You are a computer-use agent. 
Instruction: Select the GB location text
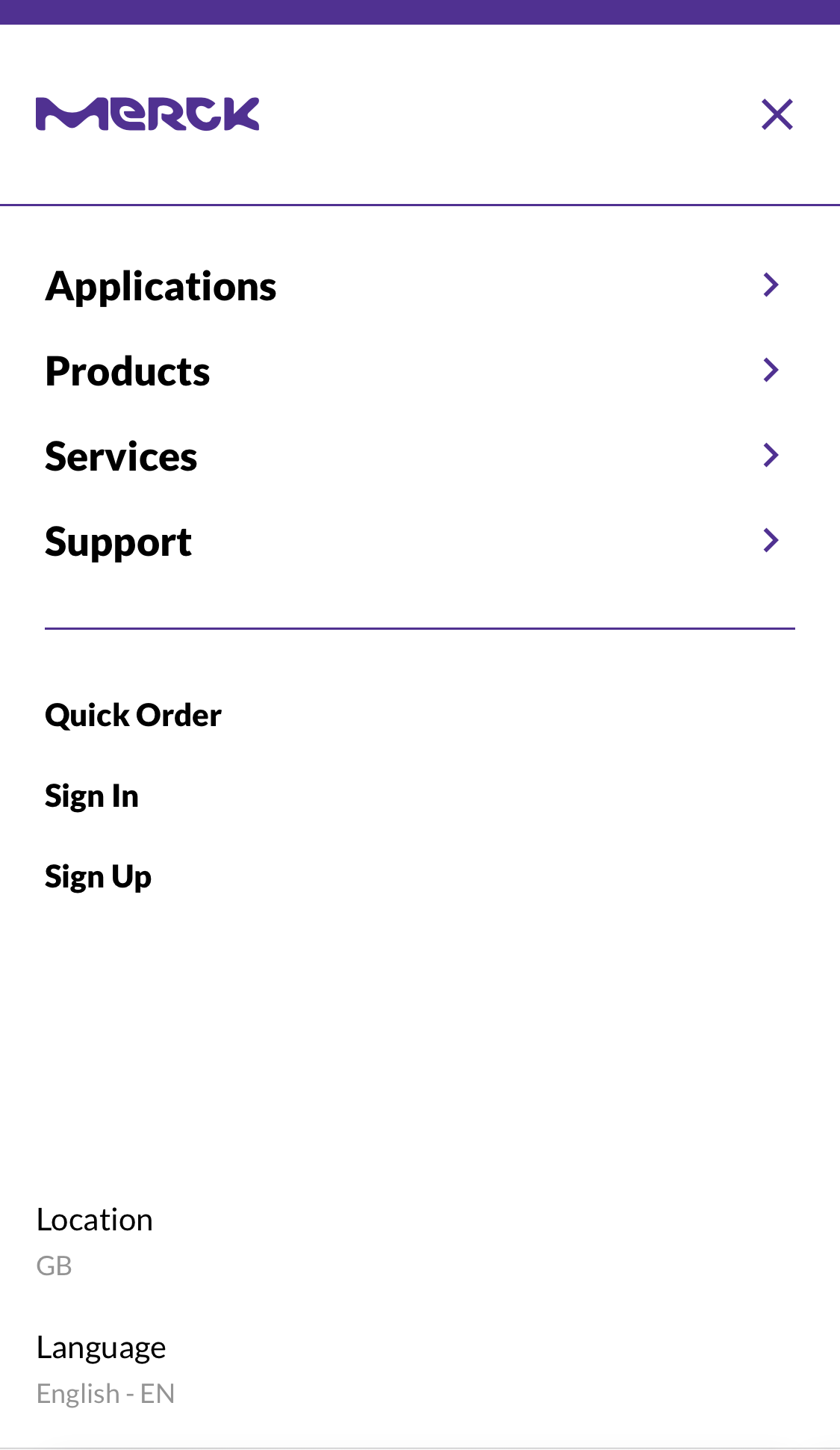pyautogui.click(x=54, y=1265)
